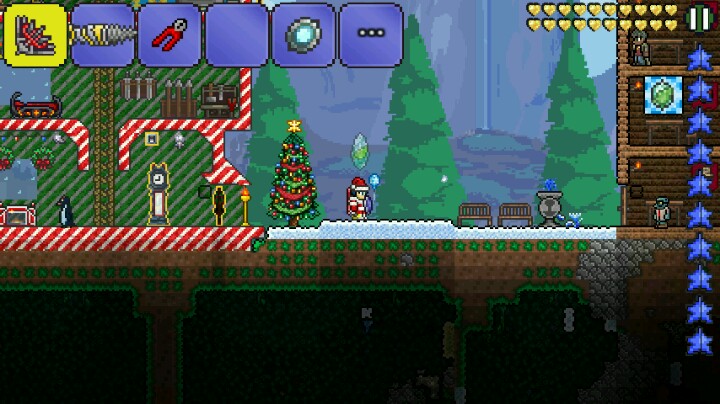Pause the game
This screenshot has height=404, width=720.
pyautogui.click(x=699, y=18)
